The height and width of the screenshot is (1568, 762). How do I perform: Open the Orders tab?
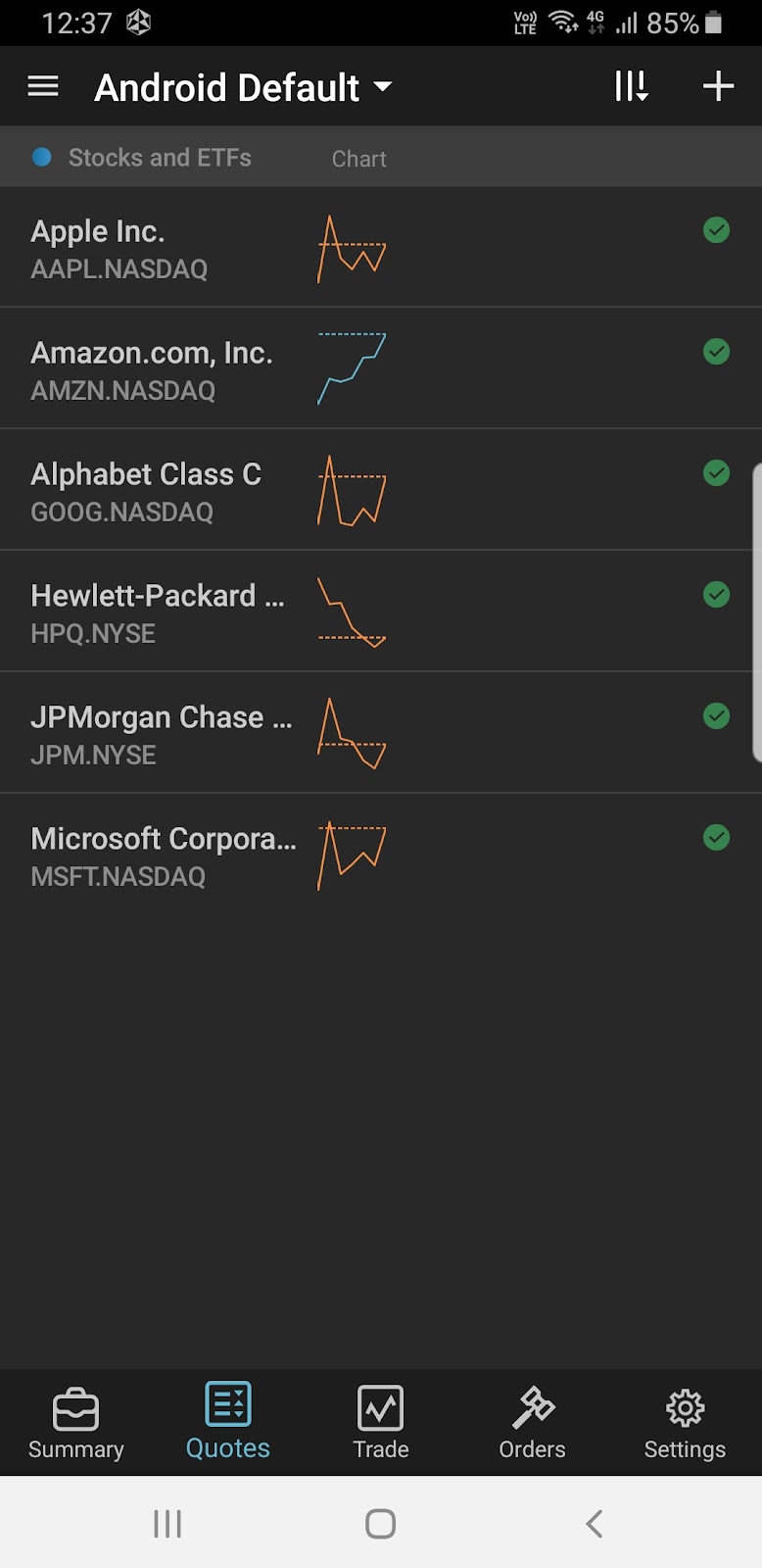(533, 1423)
